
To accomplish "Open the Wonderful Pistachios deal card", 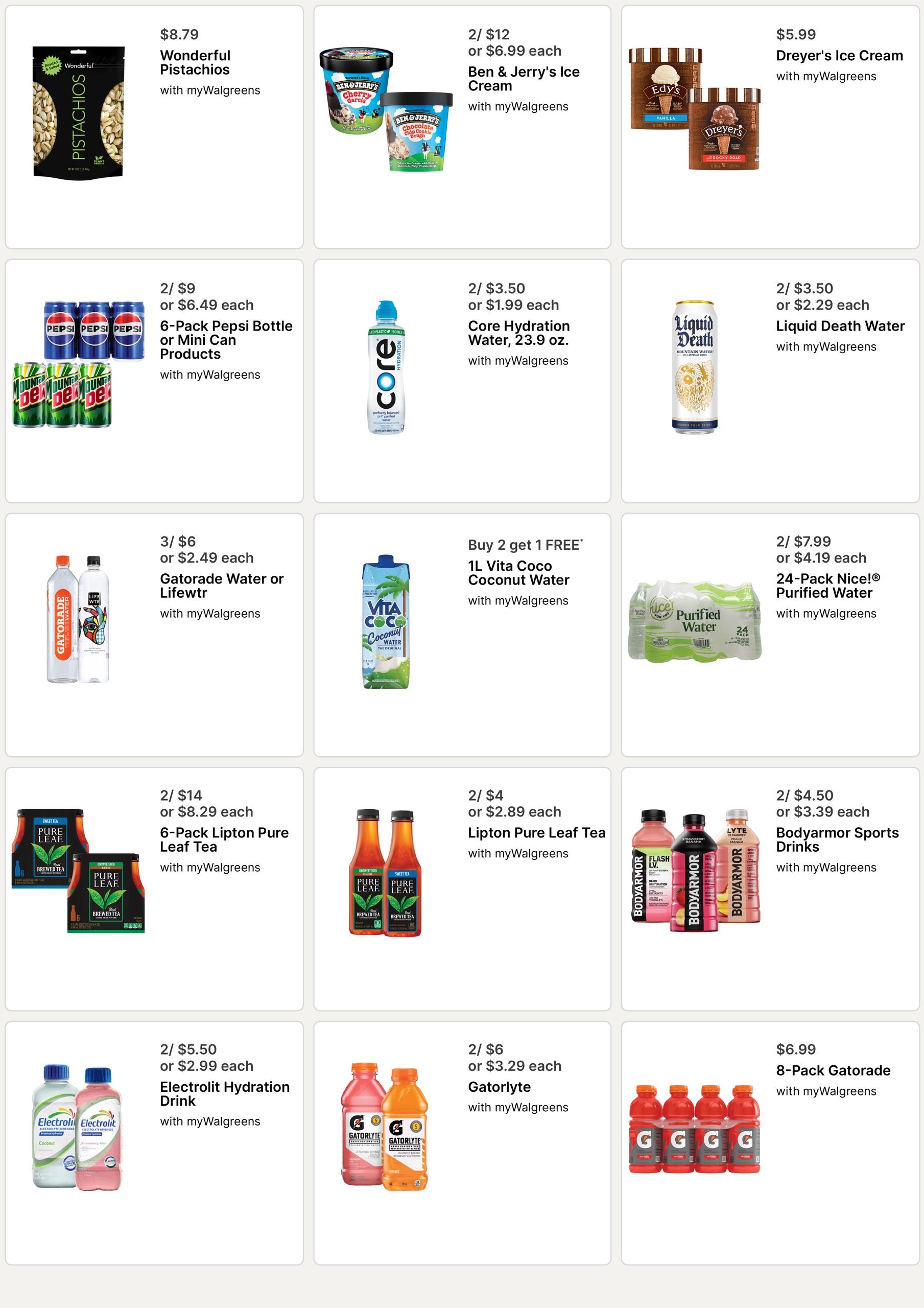I will pos(154,127).
